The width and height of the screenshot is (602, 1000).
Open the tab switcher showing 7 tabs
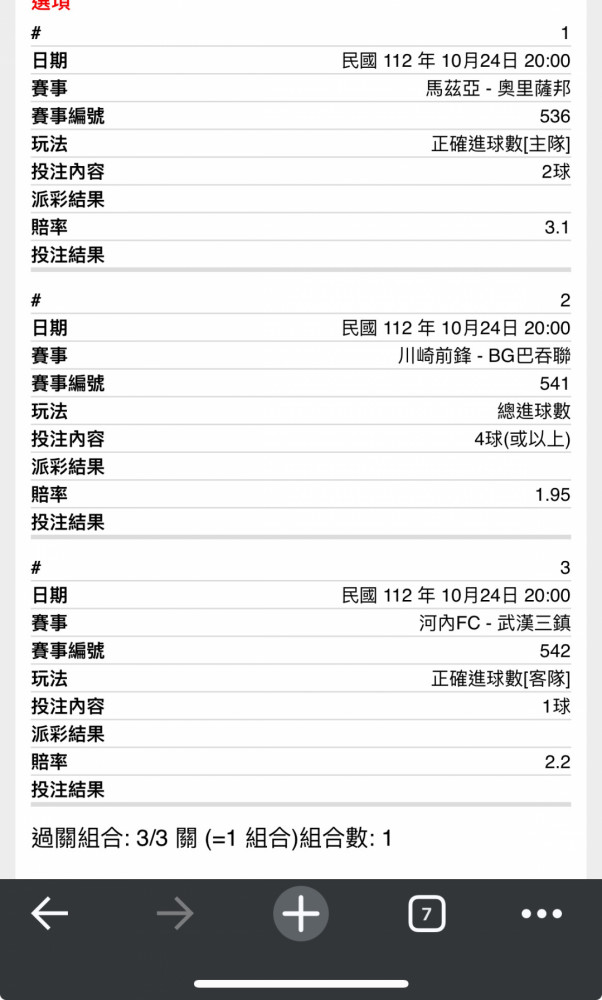427,914
